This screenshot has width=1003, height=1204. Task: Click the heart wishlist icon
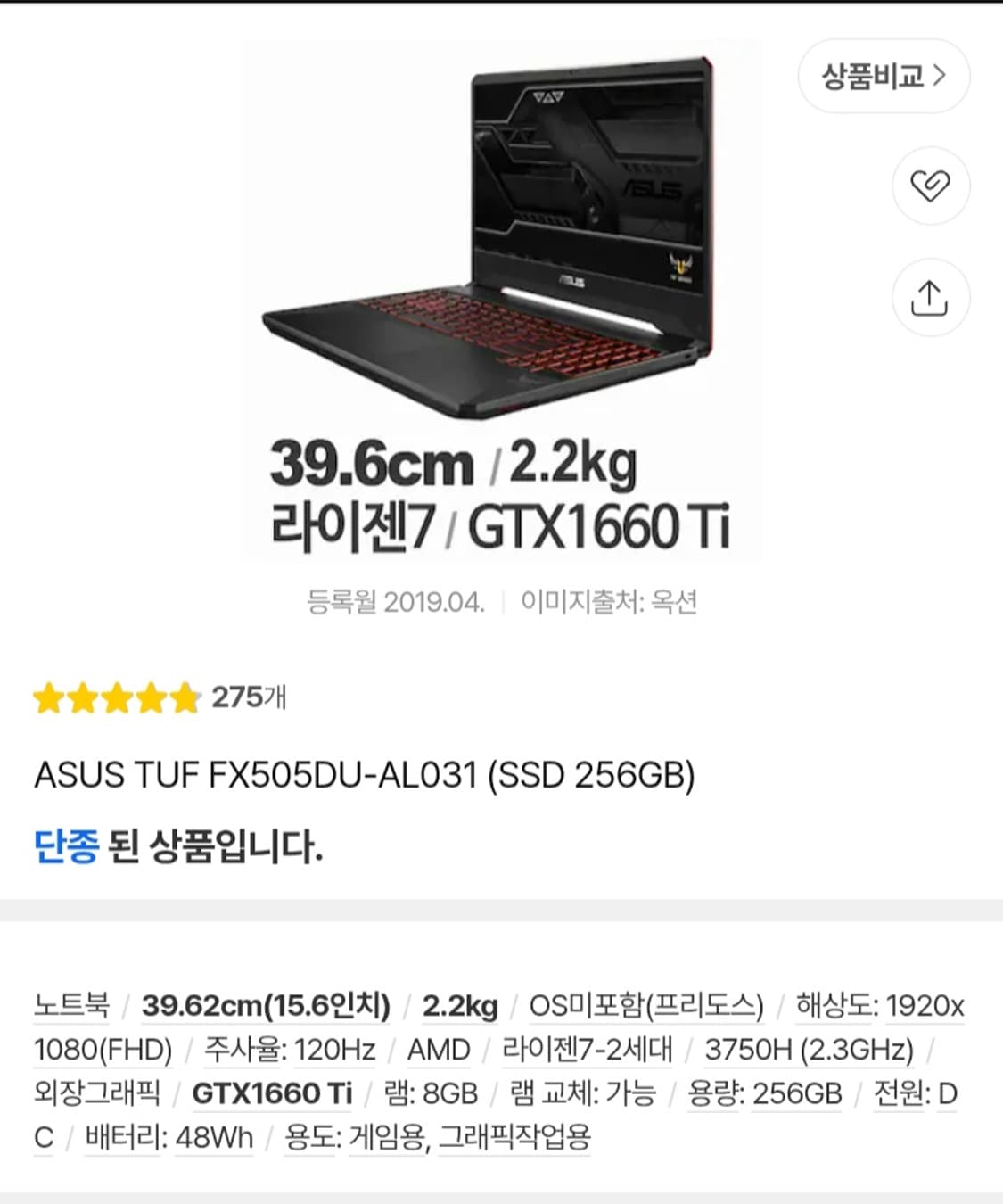click(931, 186)
